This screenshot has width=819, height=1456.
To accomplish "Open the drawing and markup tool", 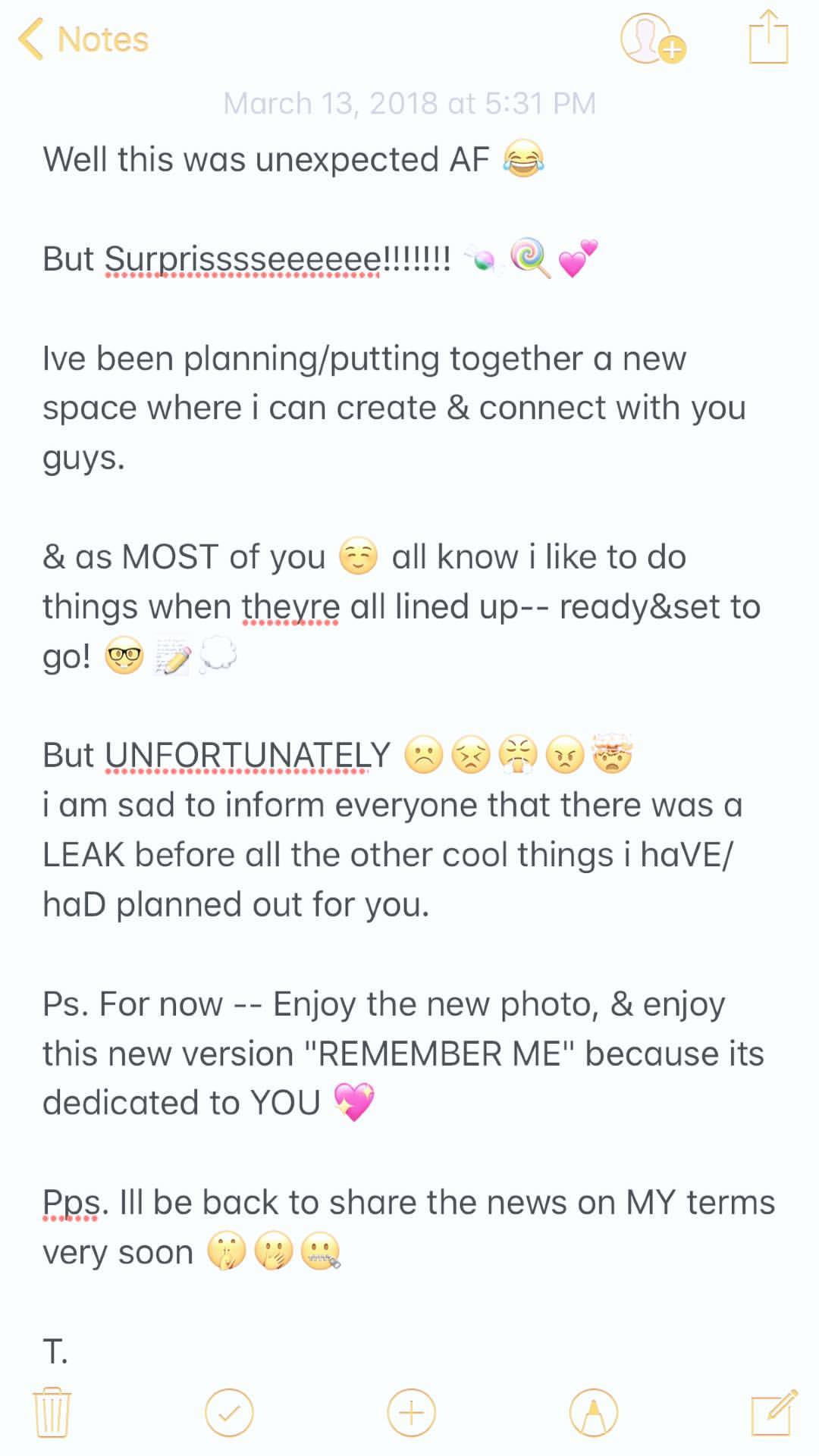I will (593, 1412).
